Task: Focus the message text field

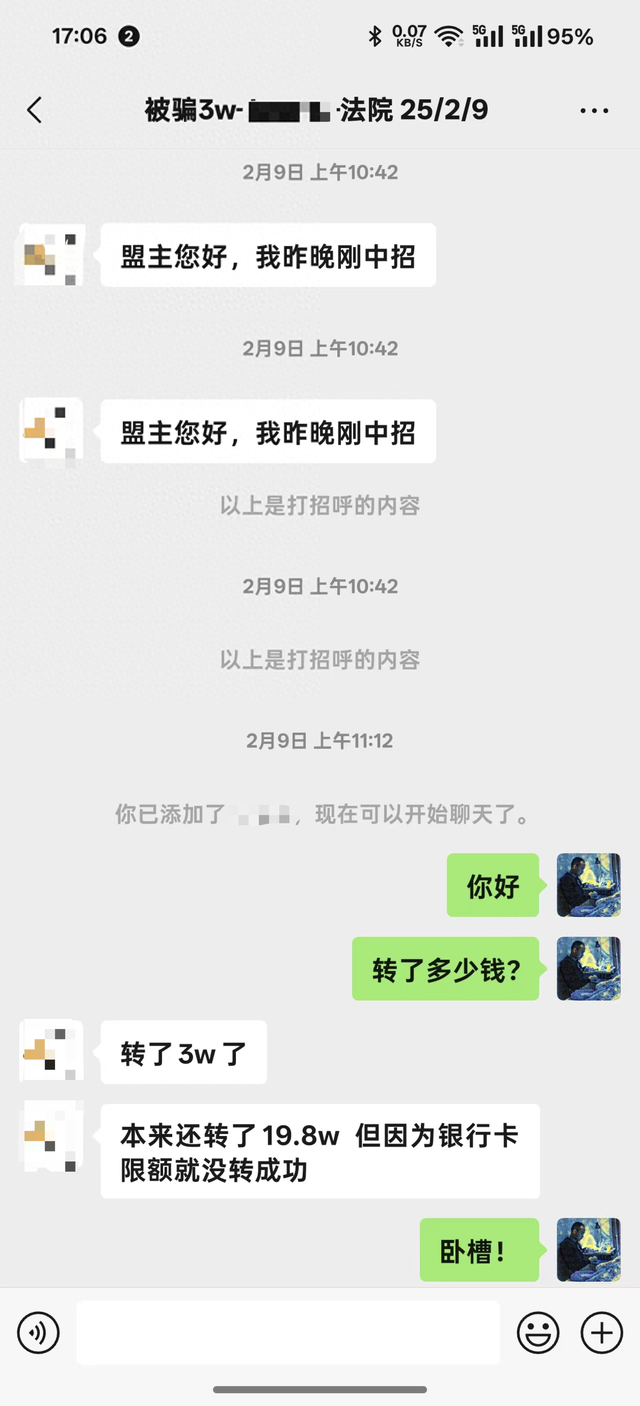Action: click(288, 1332)
